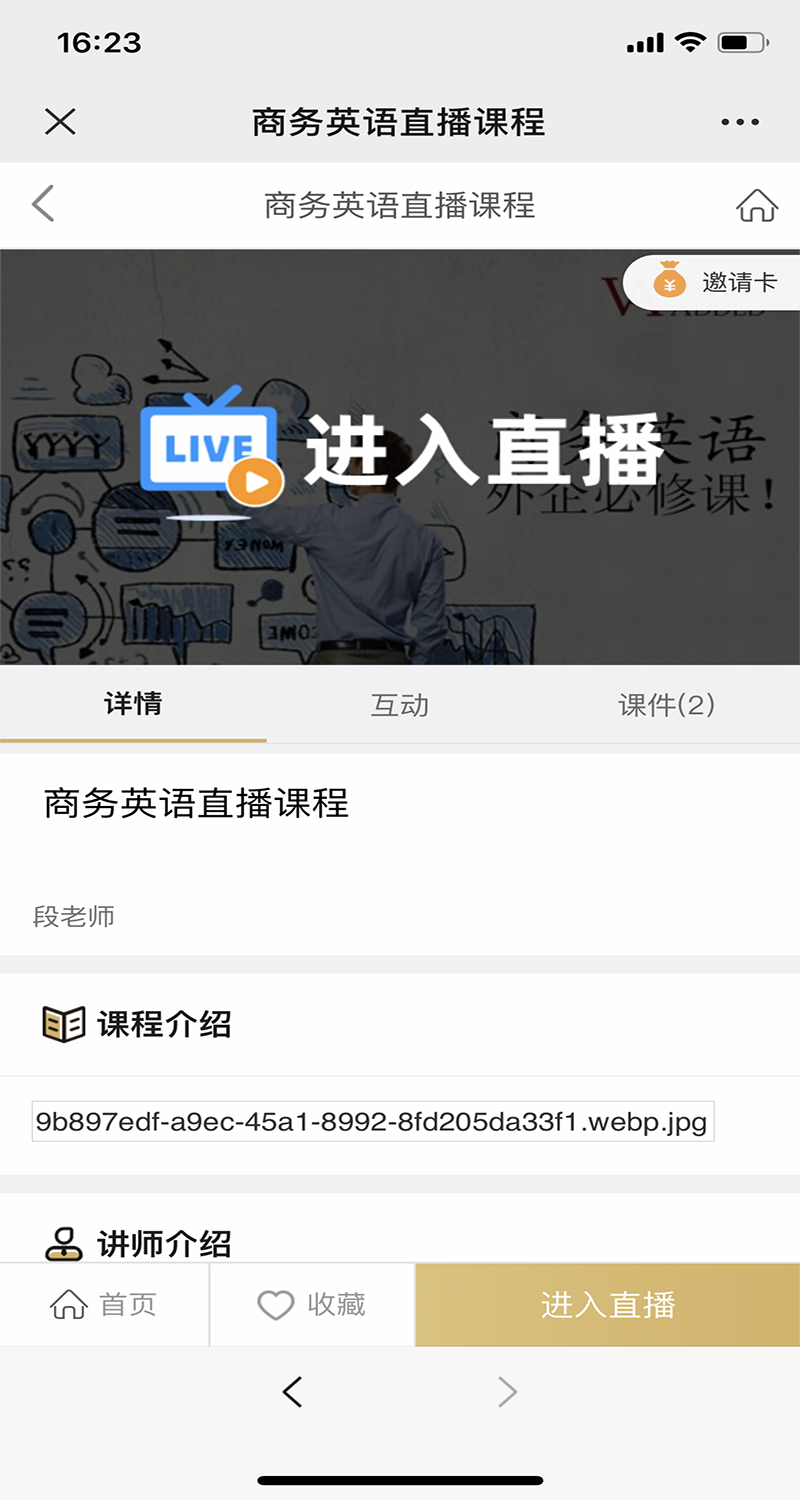Add this course to 收藏
The image size is (800, 1500).
click(312, 1305)
